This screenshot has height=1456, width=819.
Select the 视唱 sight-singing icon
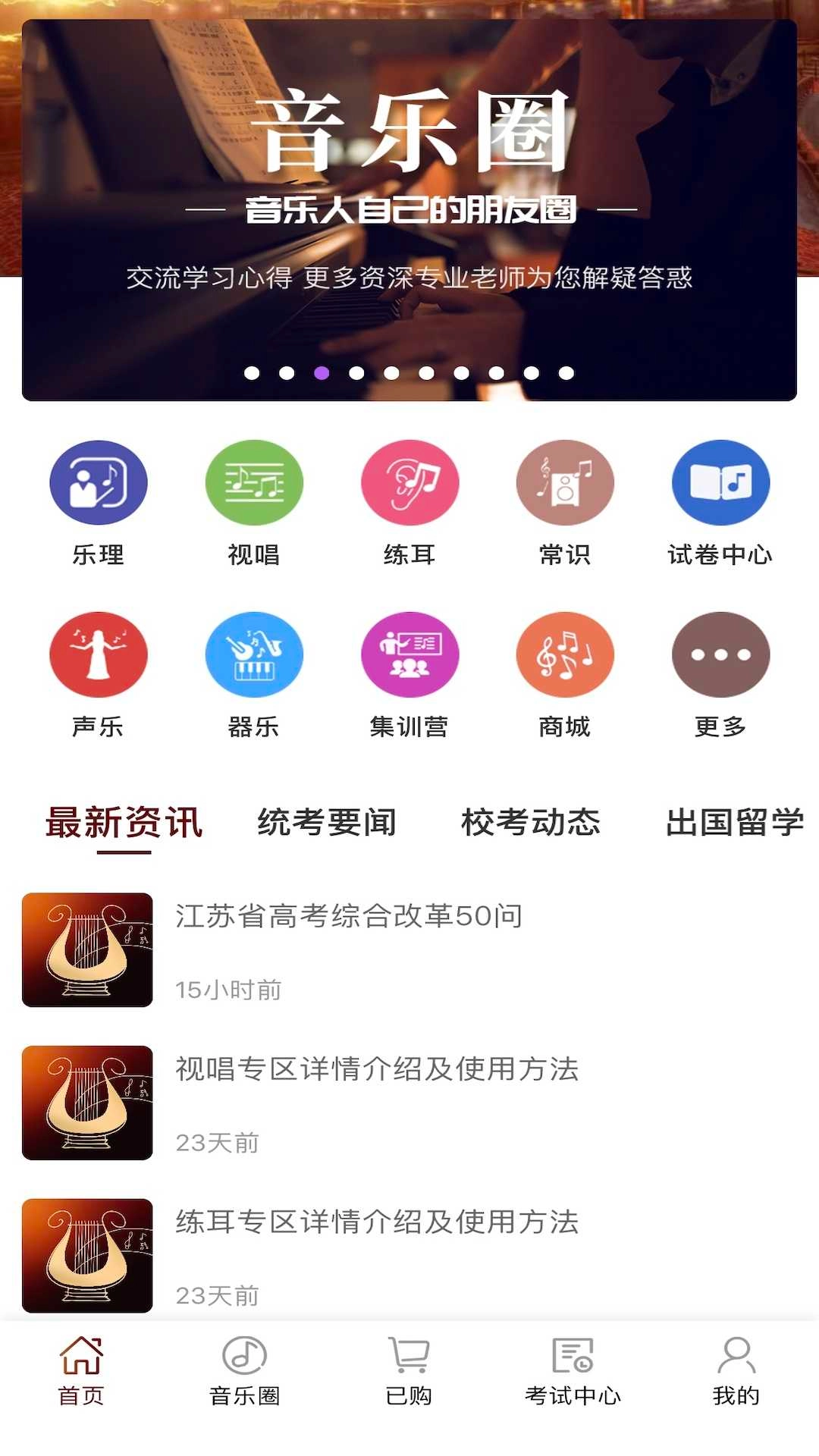[x=254, y=483]
